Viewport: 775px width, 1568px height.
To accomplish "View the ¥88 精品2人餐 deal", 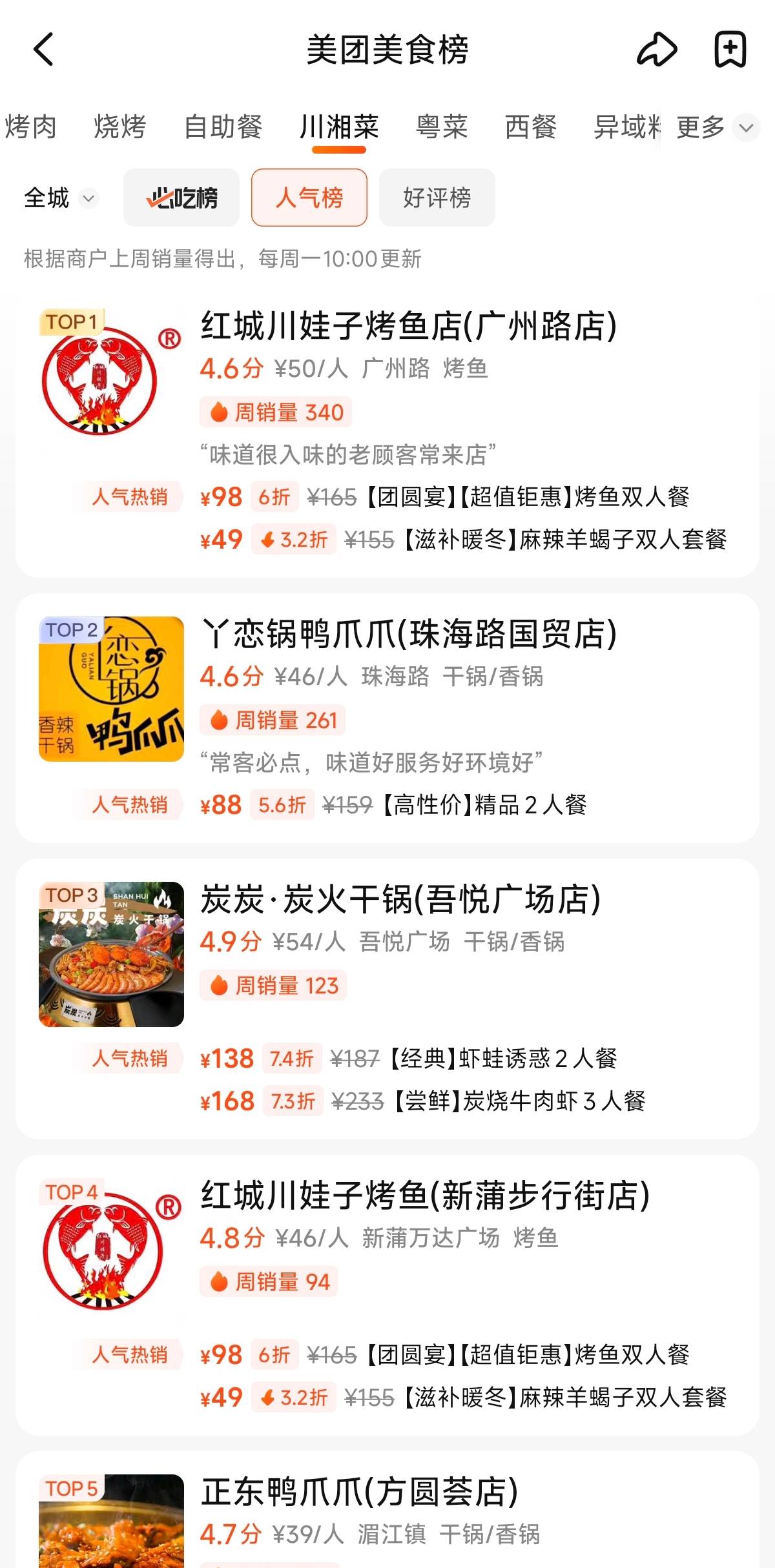I will [x=393, y=805].
